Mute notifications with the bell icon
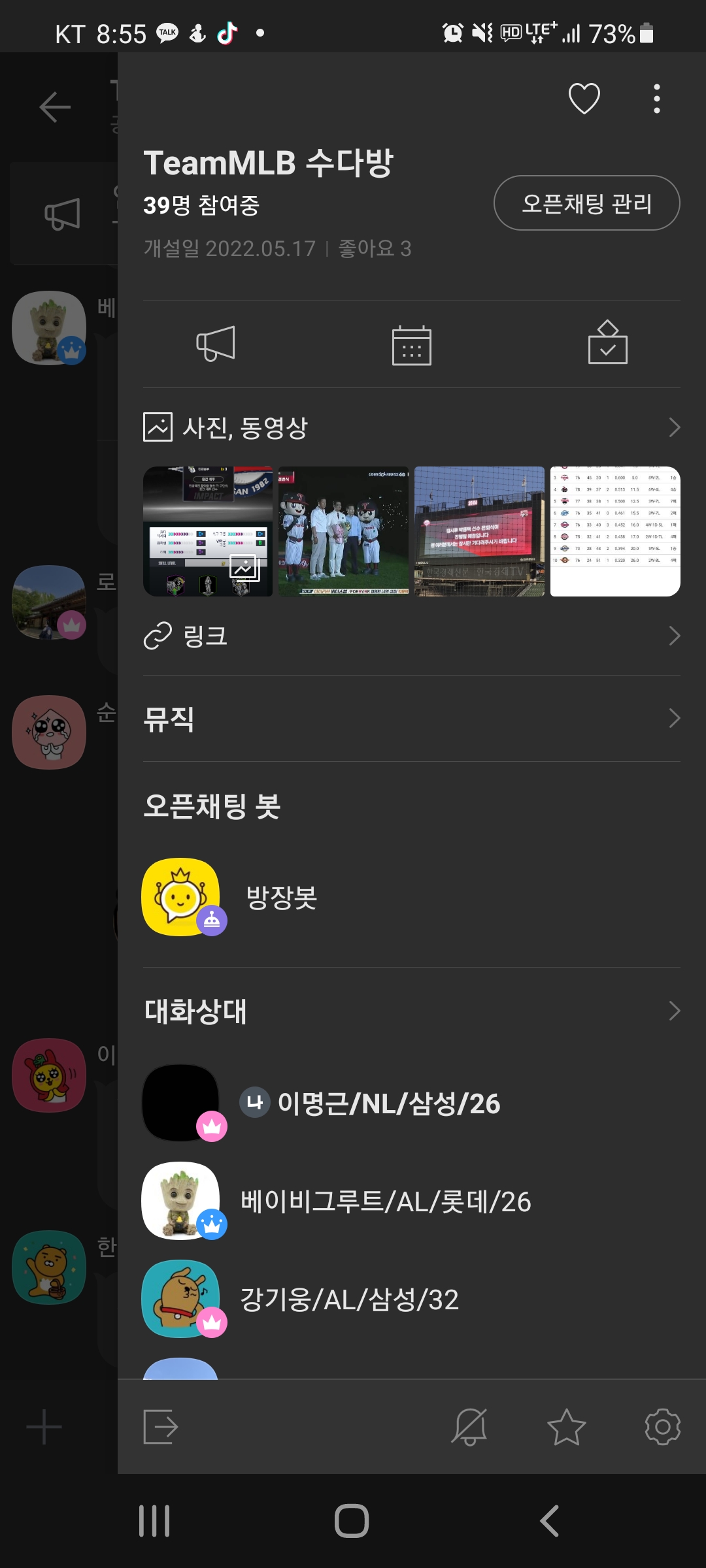The image size is (706, 1568). click(469, 1426)
